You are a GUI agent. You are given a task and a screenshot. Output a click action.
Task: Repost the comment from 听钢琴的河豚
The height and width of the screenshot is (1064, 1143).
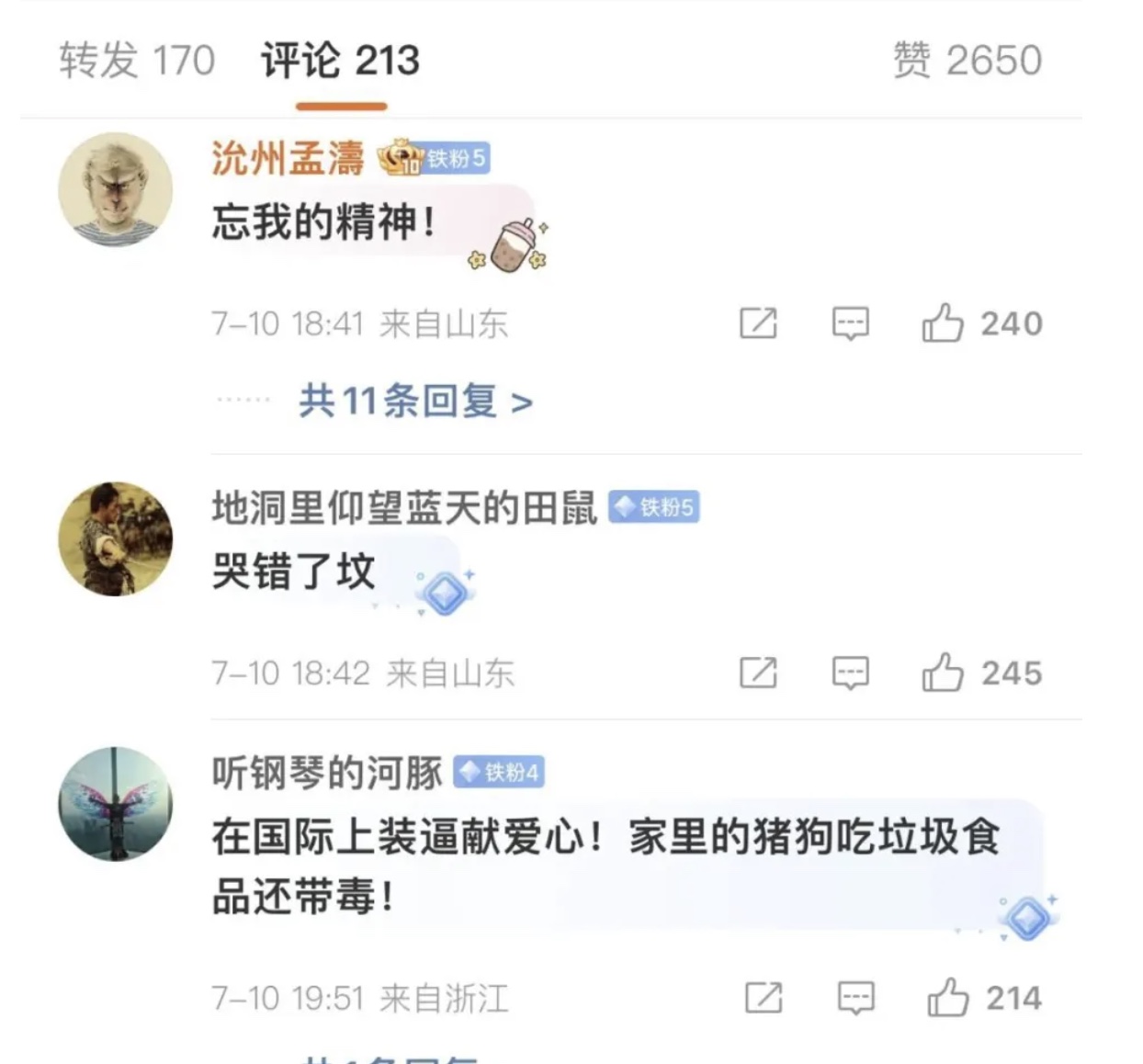coord(763,998)
